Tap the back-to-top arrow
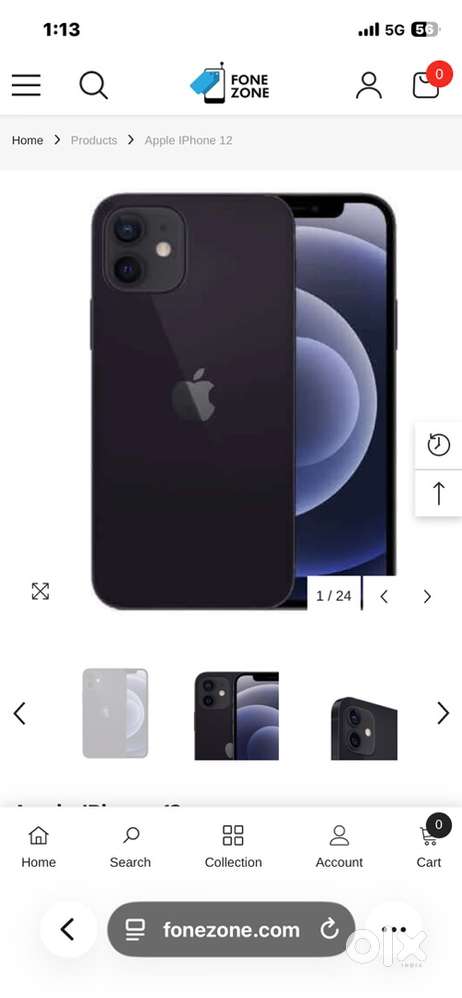462x998 pixels. pyautogui.click(x=438, y=493)
